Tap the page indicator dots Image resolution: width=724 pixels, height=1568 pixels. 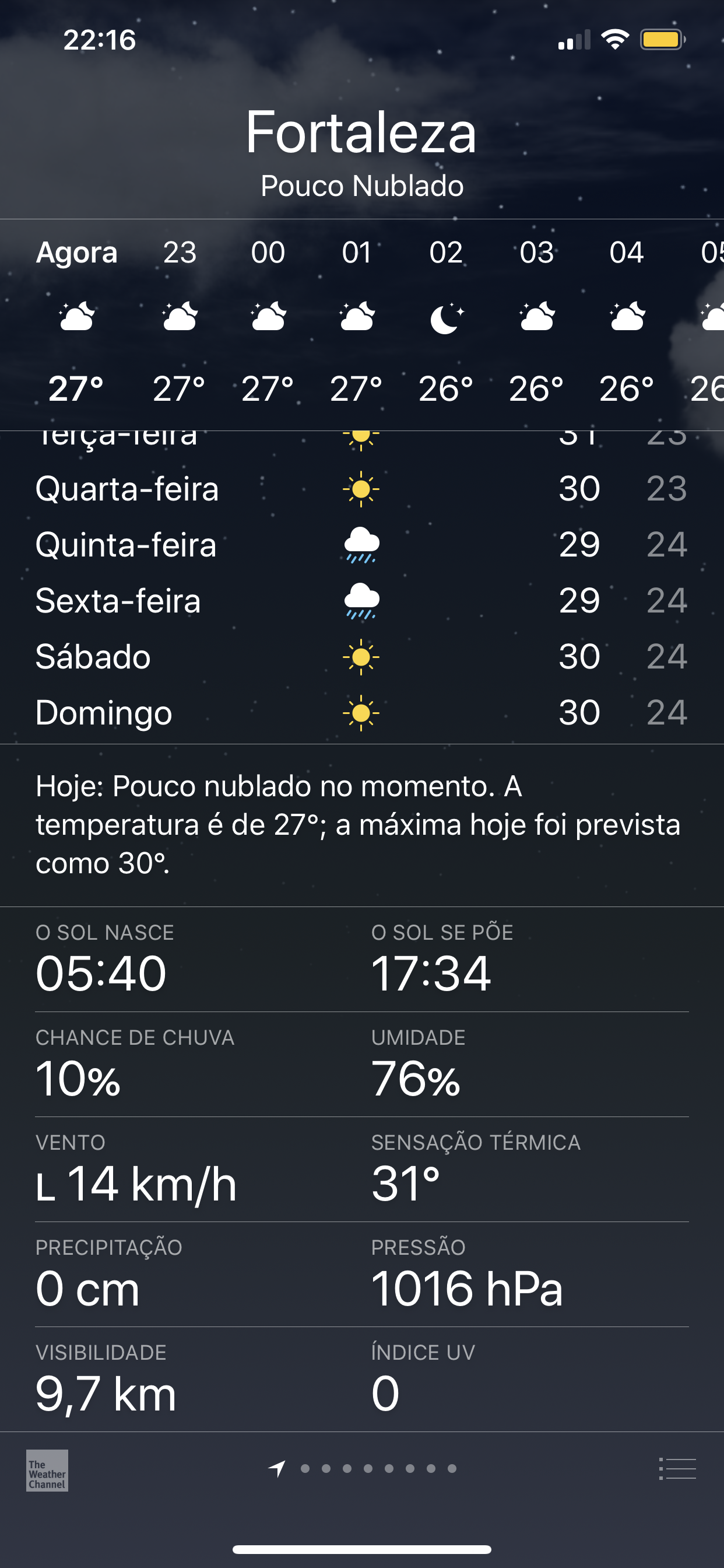pyautogui.click(x=363, y=1469)
